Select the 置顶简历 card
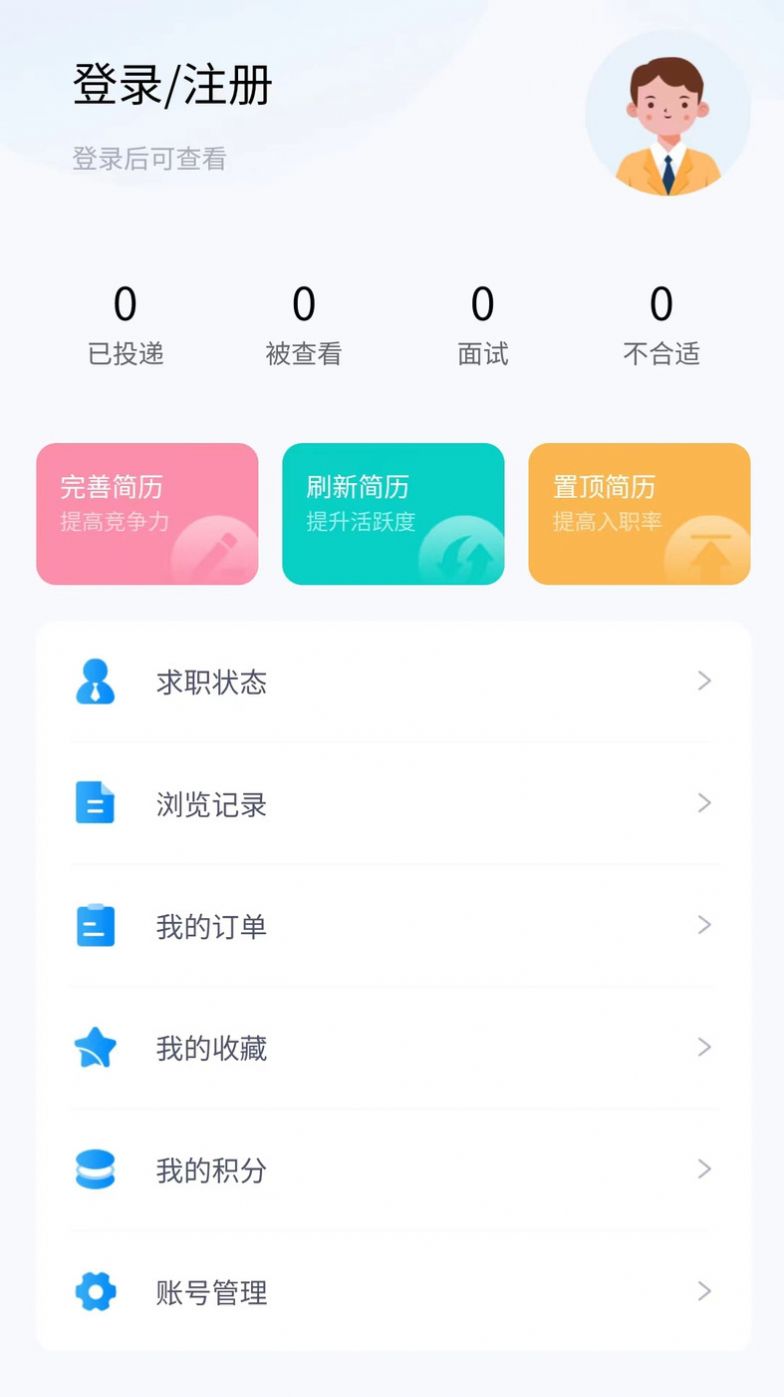The width and height of the screenshot is (784, 1397). coord(639,513)
